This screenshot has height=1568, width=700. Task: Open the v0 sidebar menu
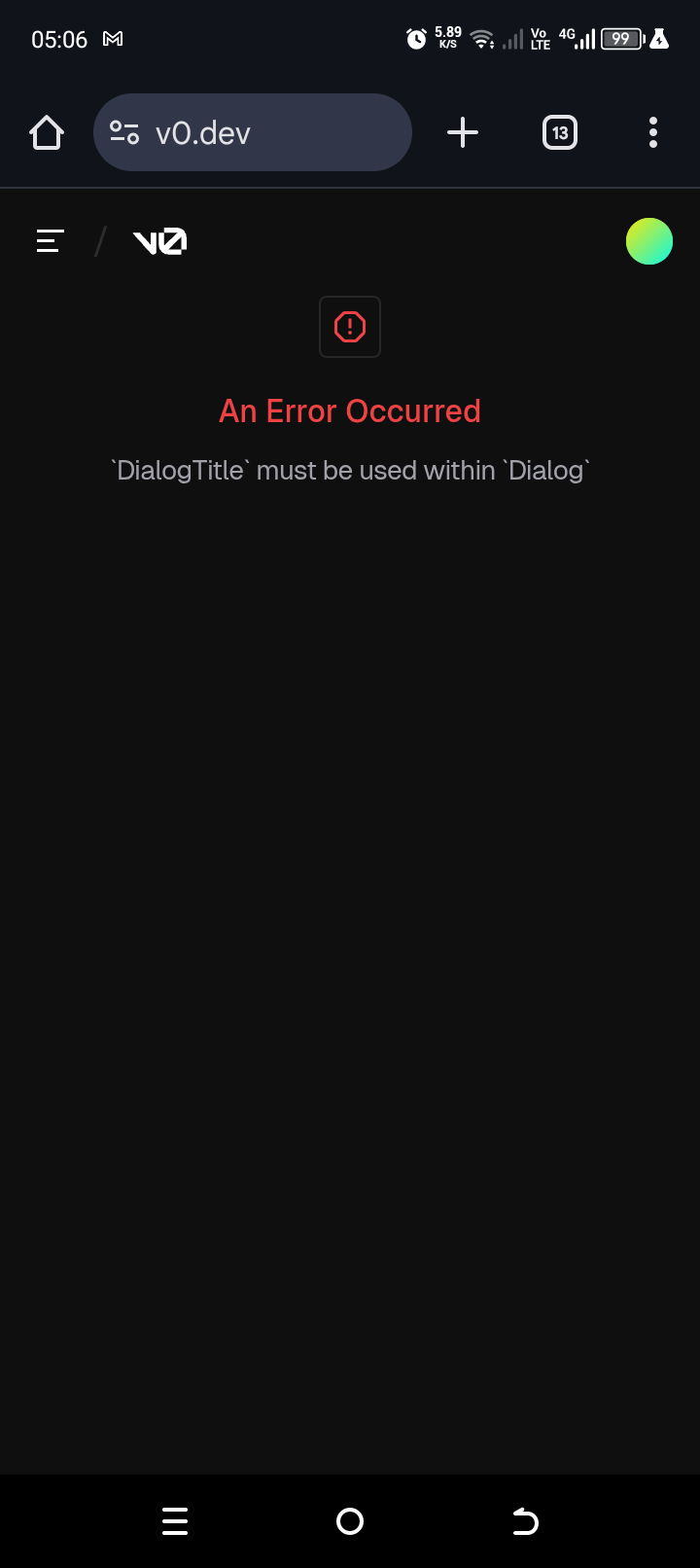pos(51,241)
